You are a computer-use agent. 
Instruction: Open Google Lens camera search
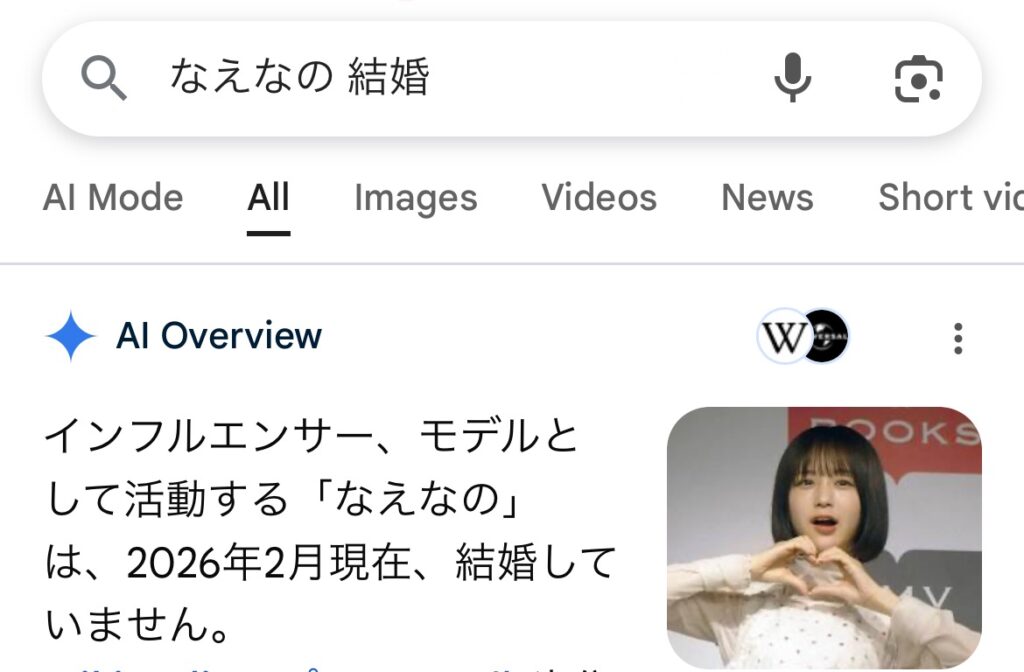point(918,78)
